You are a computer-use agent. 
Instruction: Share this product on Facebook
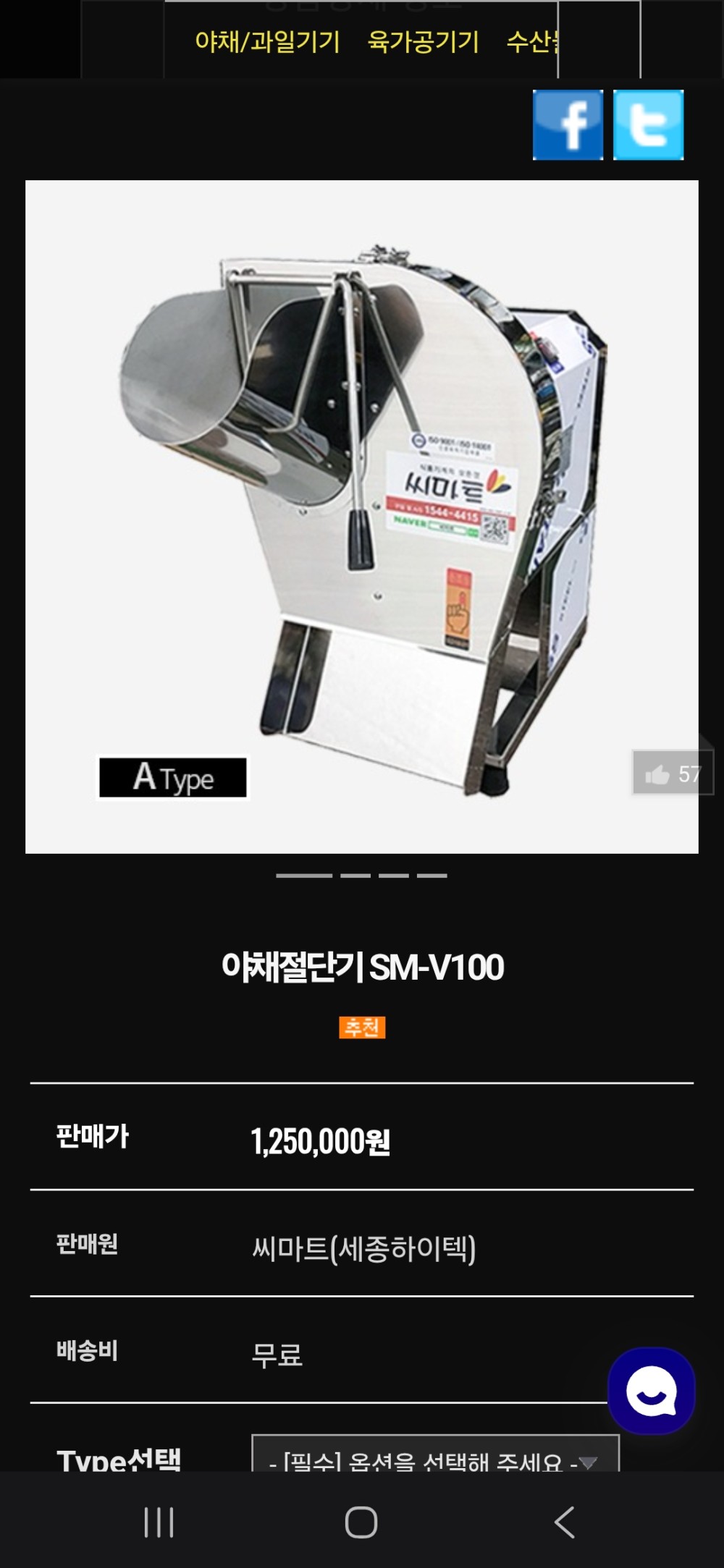[568, 125]
